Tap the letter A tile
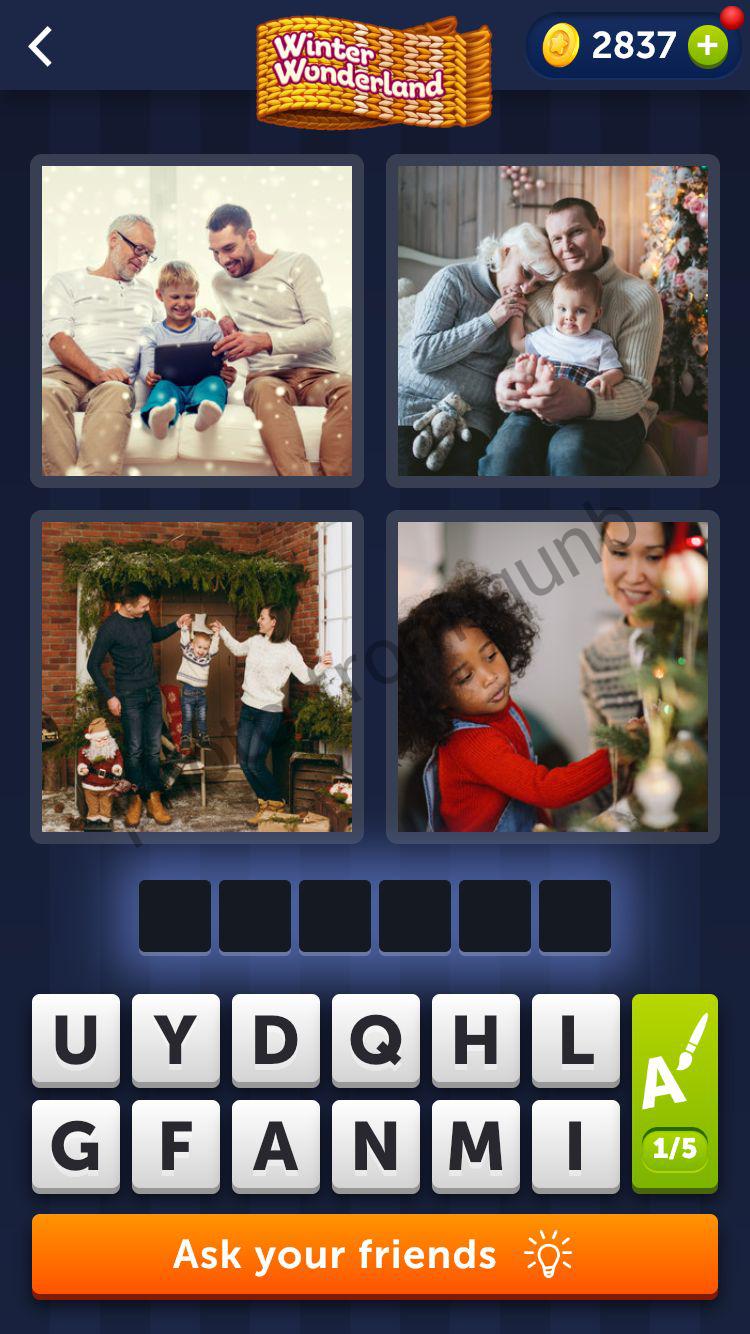750x1334 pixels. click(x=276, y=1146)
